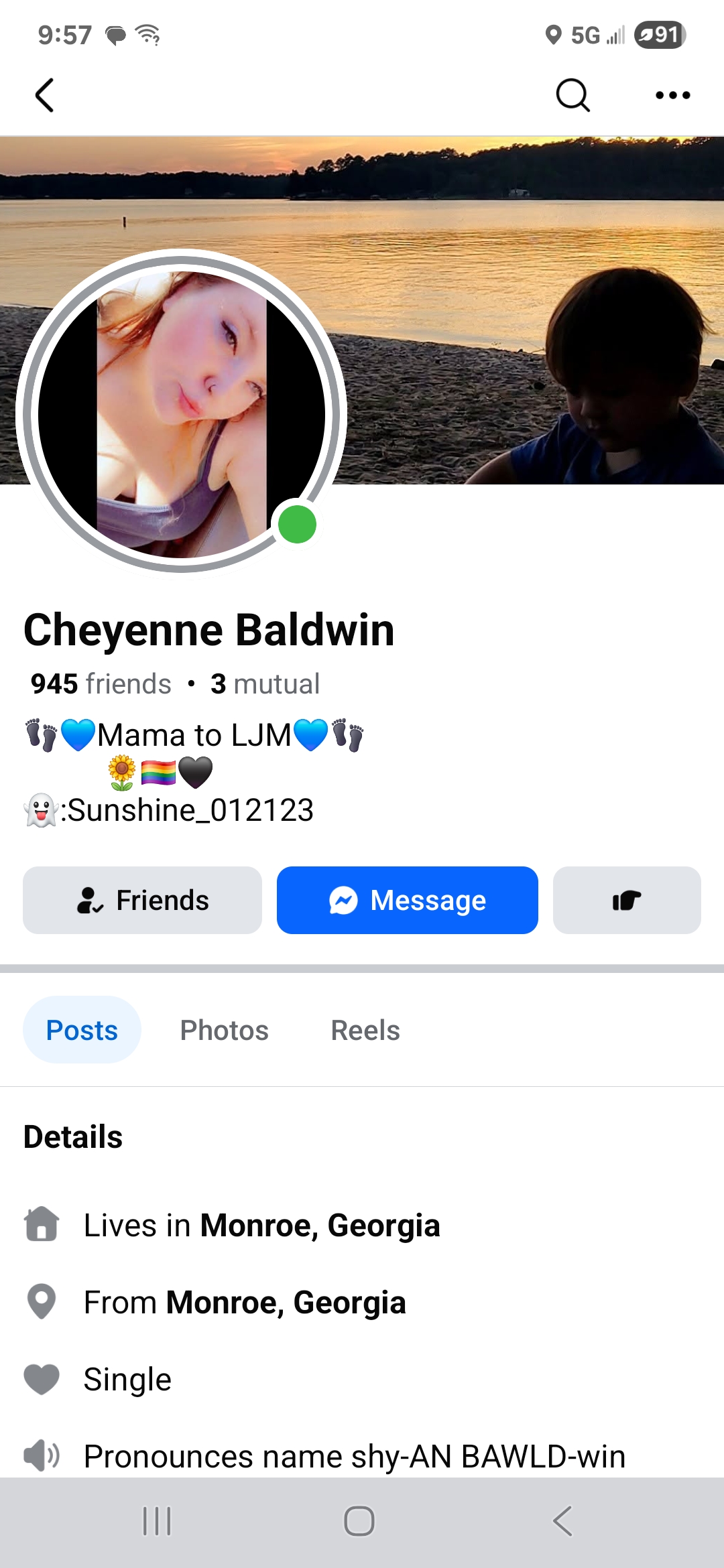724x1568 pixels.
Task: Open recent apps from the navigation bar
Action: [157, 1521]
